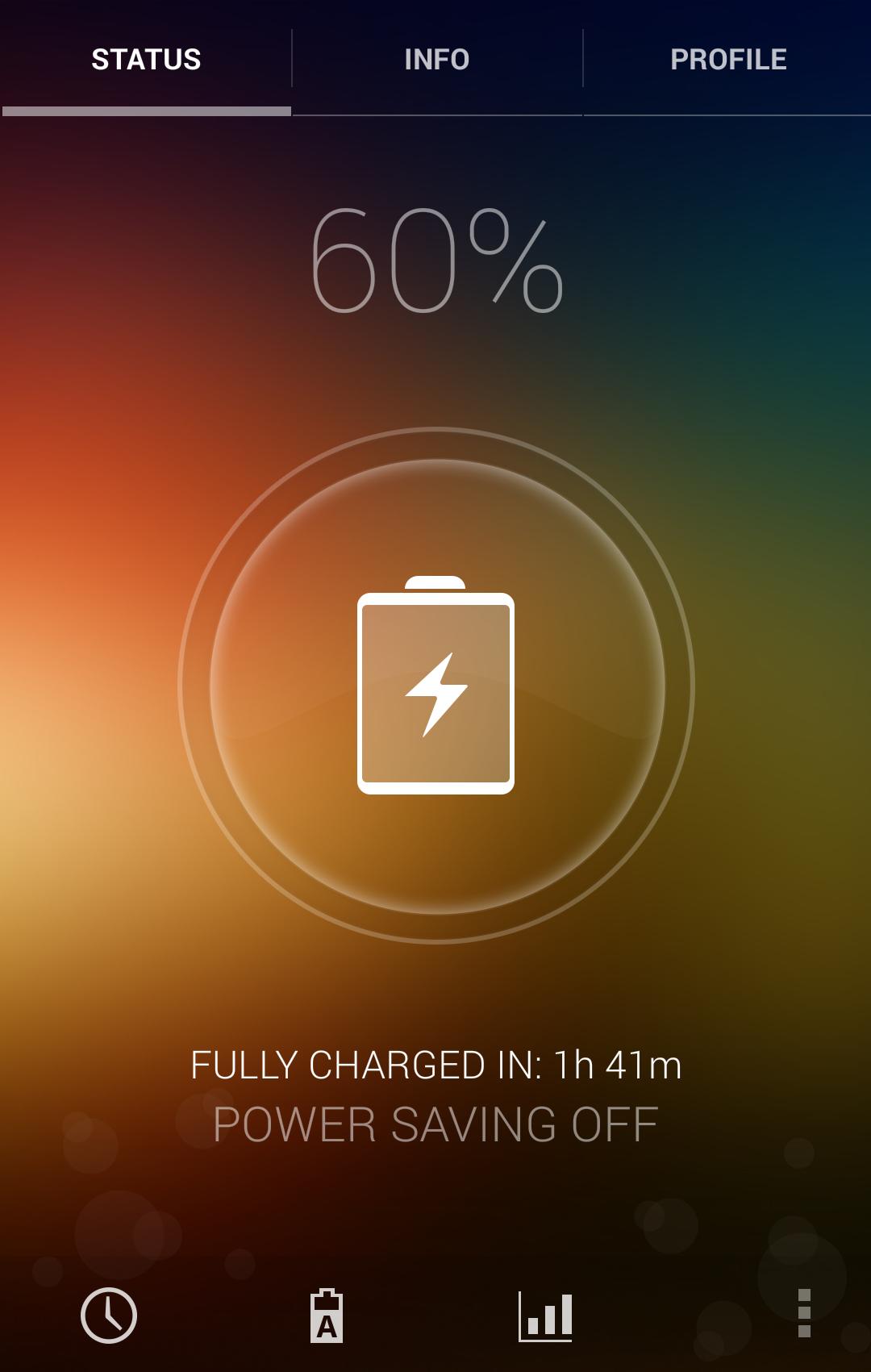871x1372 pixels.
Task: Switch to the INFO tab
Action: tap(435, 58)
